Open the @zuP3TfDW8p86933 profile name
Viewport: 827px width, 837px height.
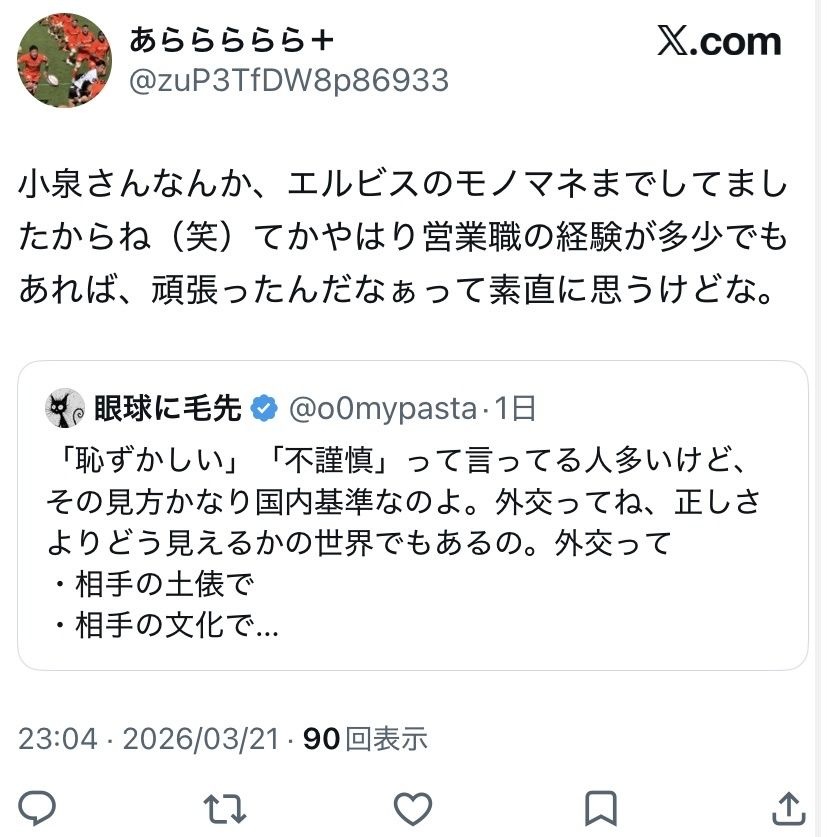point(289,80)
